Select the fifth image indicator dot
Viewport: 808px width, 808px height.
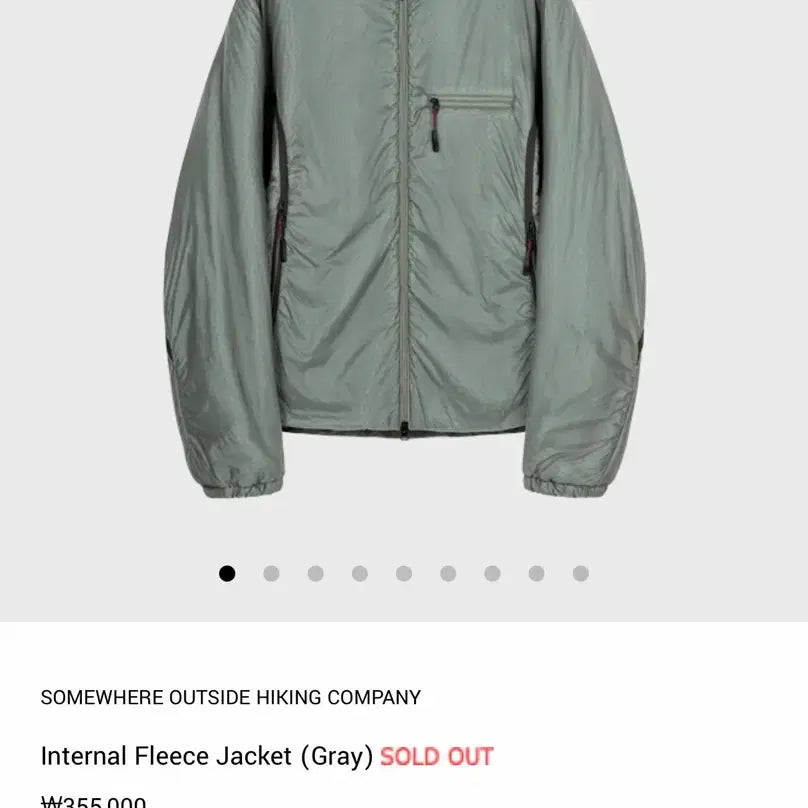coord(404,574)
